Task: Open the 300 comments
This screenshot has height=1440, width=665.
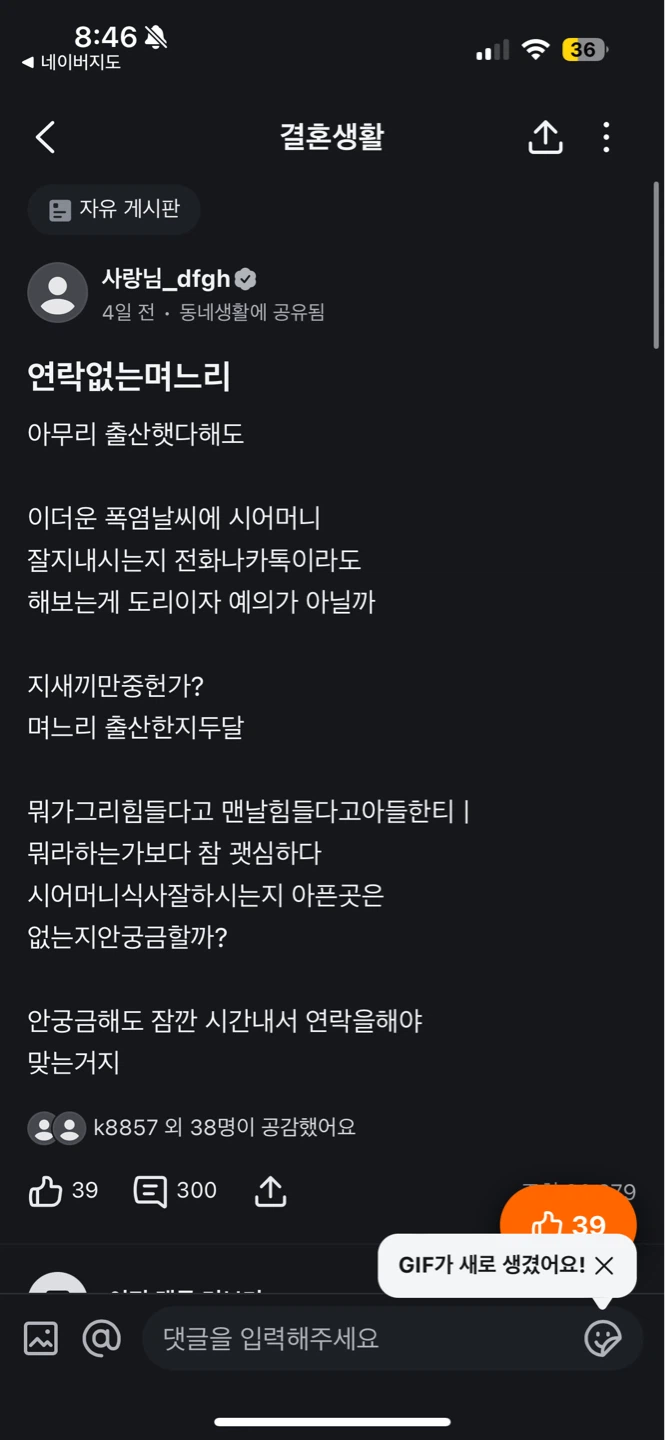Action: click(x=175, y=1190)
